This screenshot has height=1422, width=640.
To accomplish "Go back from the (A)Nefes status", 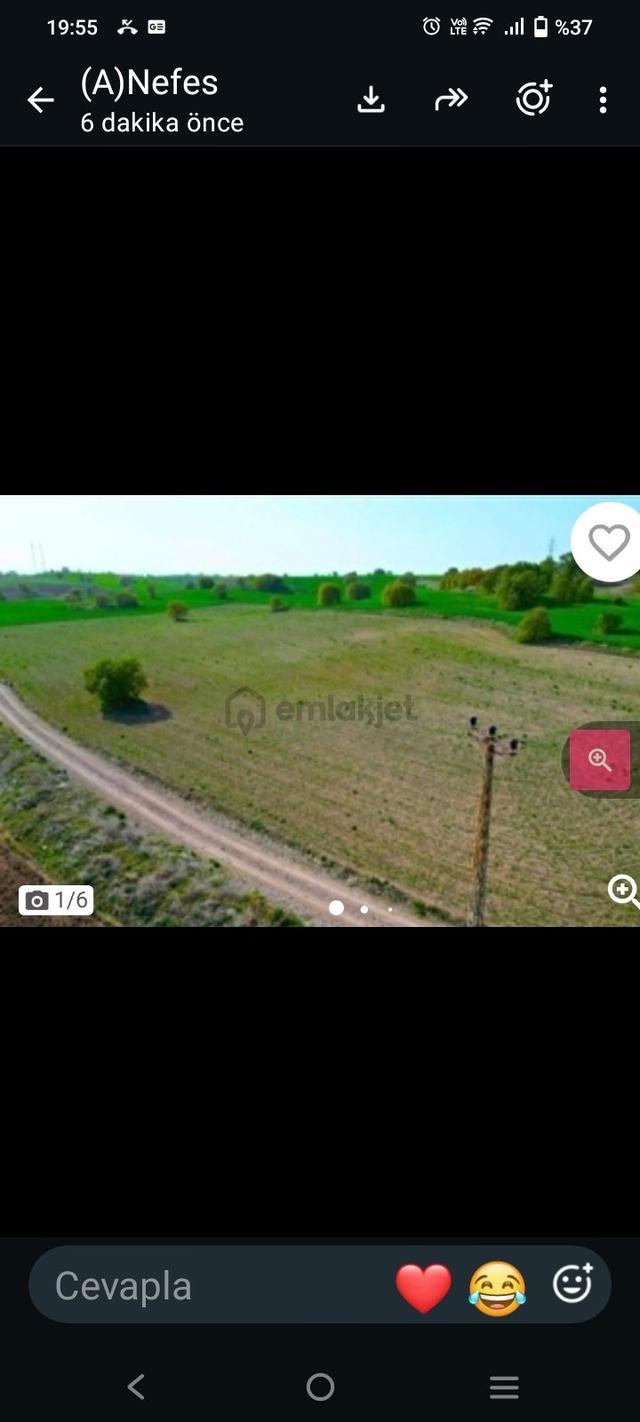I will click(x=40, y=100).
